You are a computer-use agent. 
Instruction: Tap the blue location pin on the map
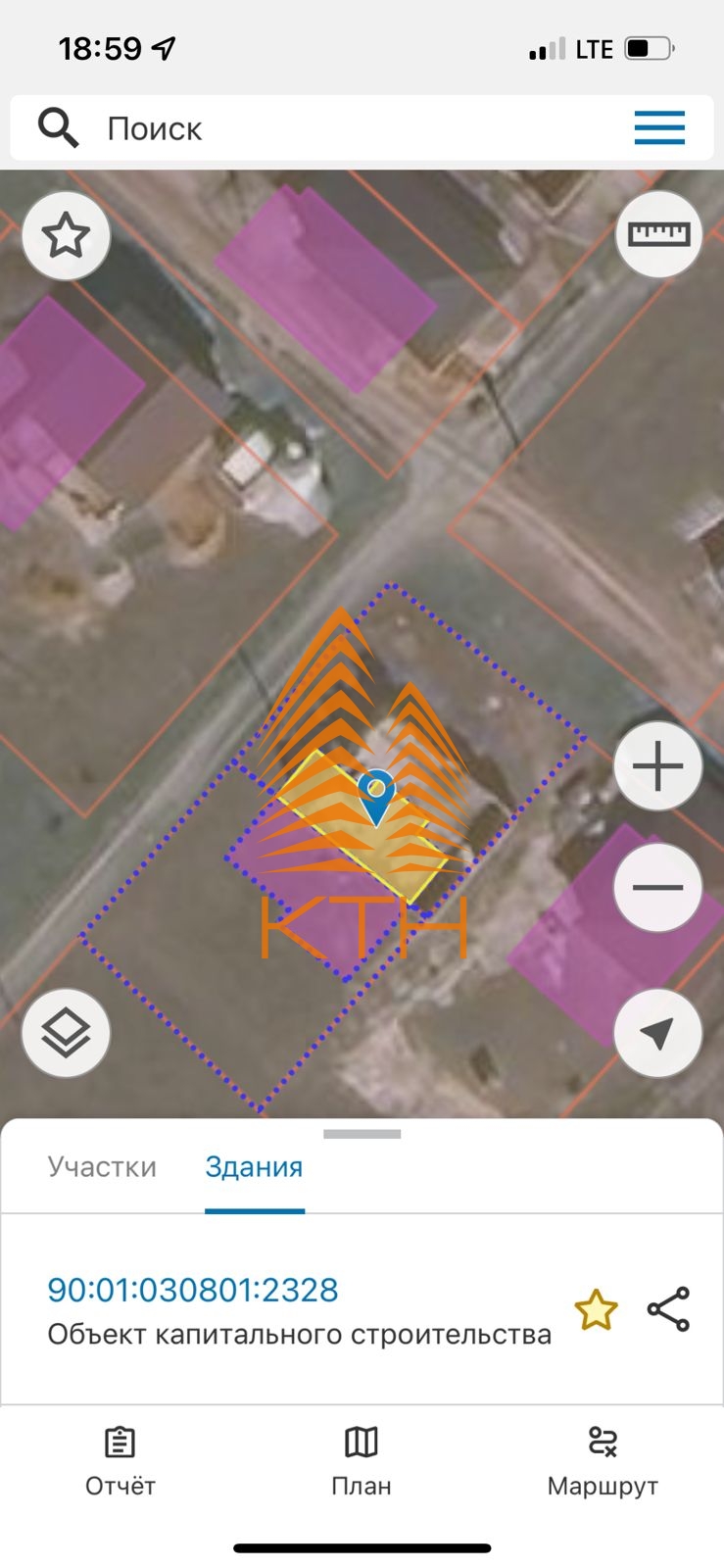pyautogui.click(x=376, y=796)
